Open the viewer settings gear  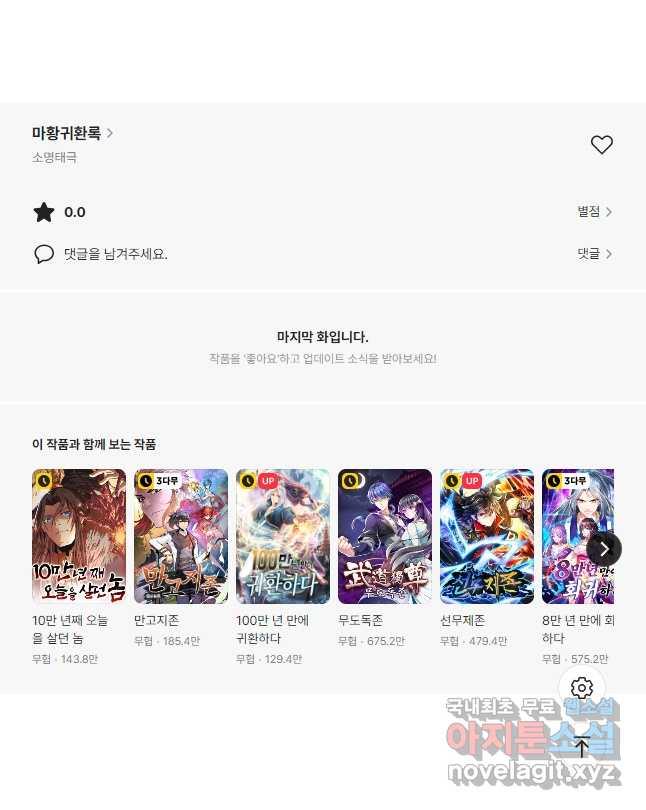[582, 688]
